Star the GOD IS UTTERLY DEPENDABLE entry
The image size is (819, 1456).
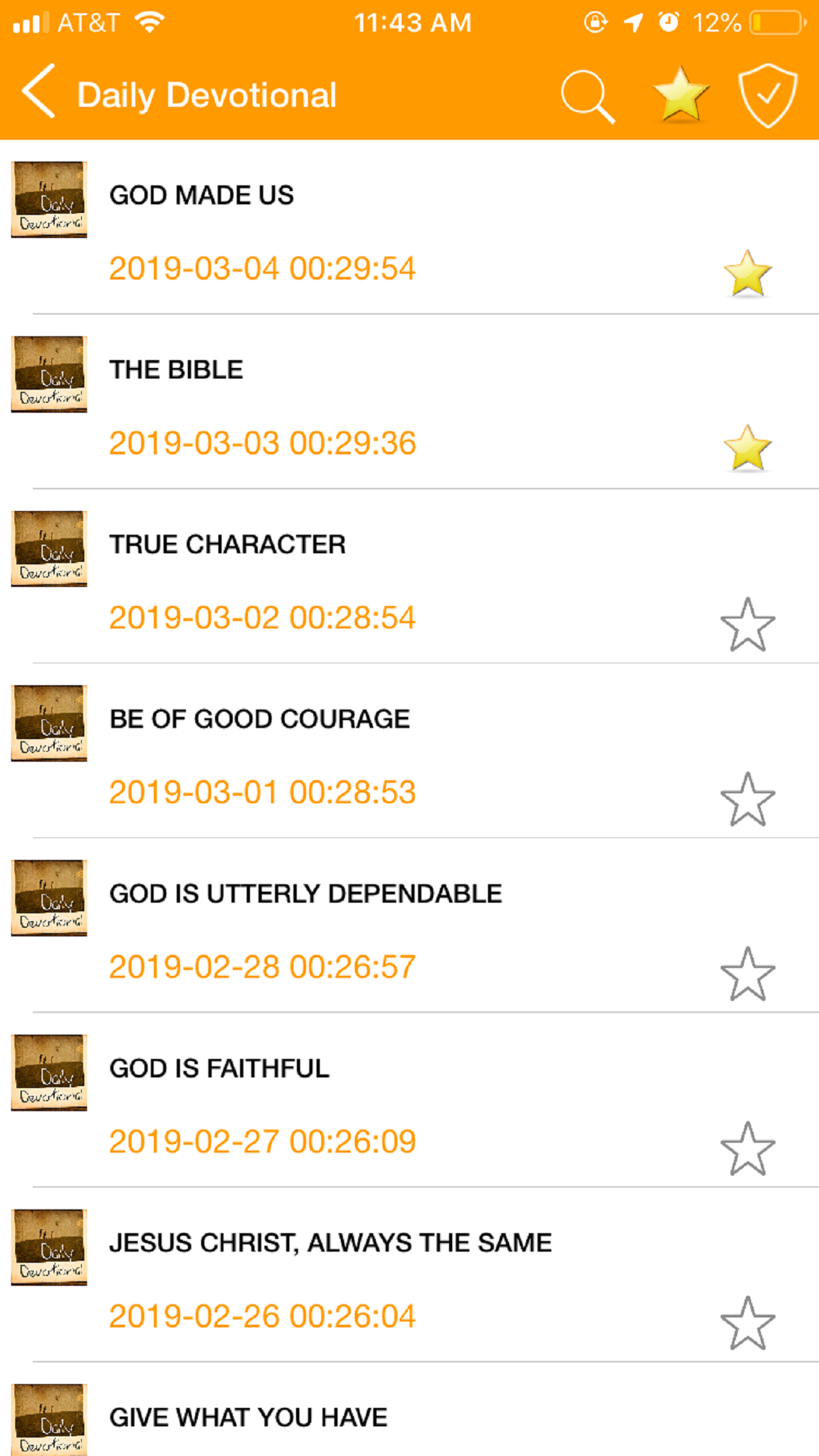point(747,974)
